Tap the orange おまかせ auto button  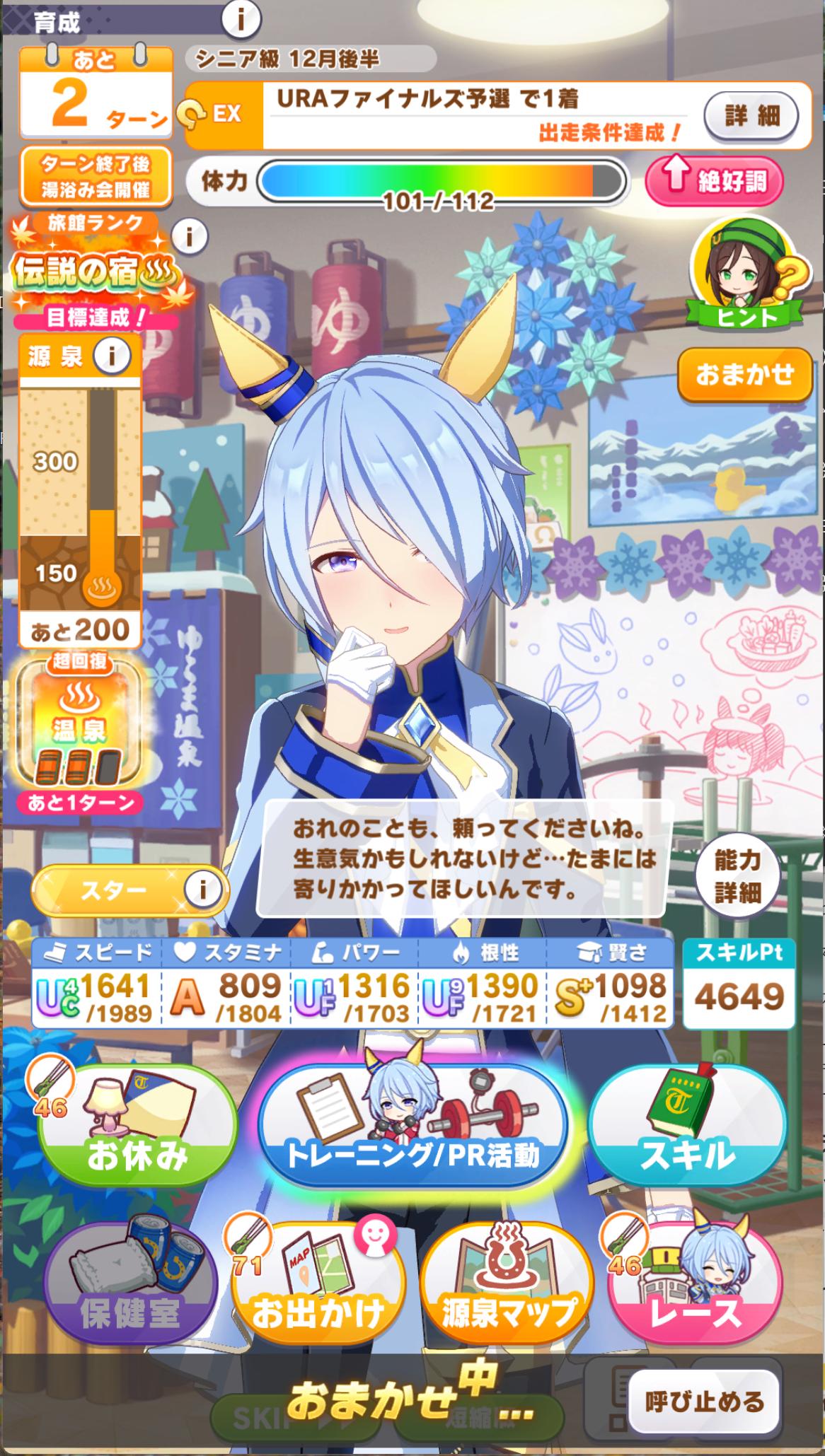[x=744, y=373]
